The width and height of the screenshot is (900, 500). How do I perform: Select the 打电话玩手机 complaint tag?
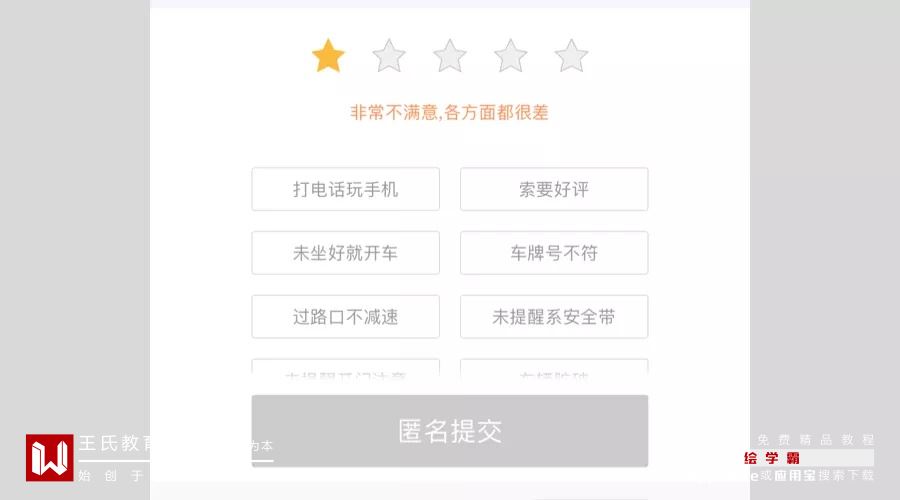click(x=345, y=189)
